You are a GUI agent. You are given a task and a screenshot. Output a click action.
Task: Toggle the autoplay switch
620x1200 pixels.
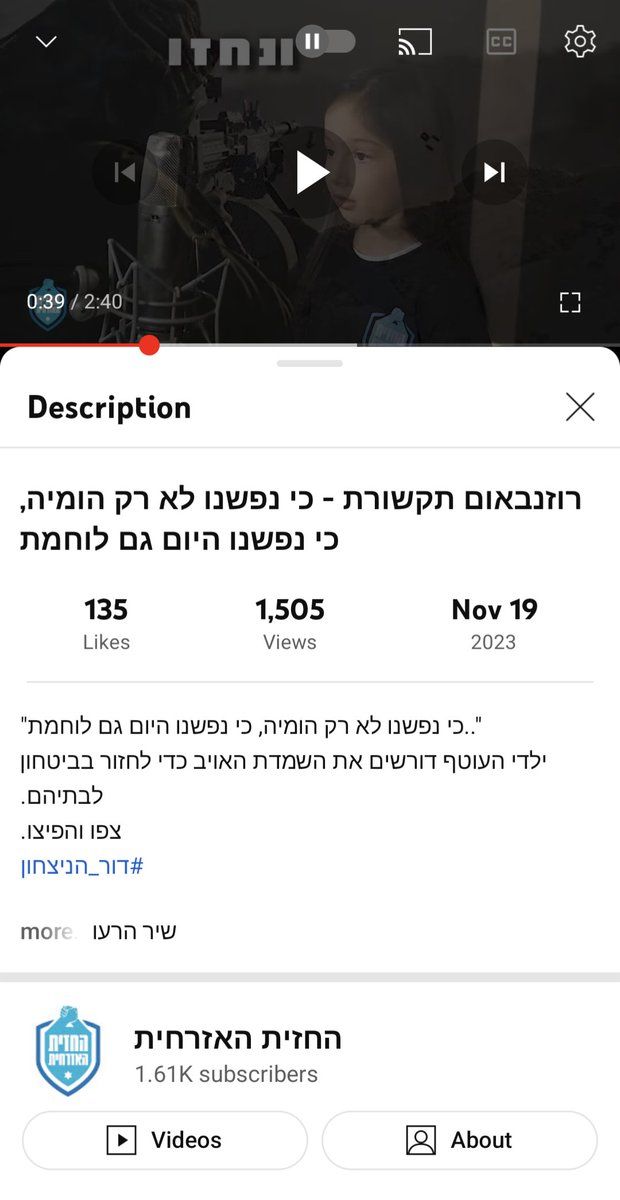(x=327, y=42)
